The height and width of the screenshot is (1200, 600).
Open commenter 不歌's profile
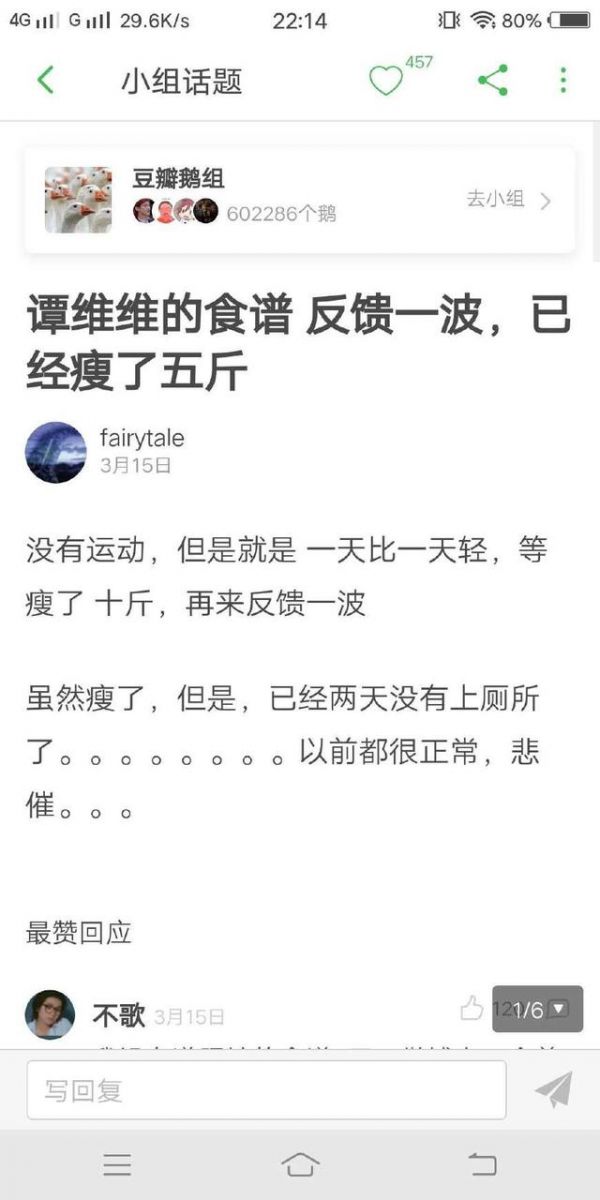[50, 1014]
